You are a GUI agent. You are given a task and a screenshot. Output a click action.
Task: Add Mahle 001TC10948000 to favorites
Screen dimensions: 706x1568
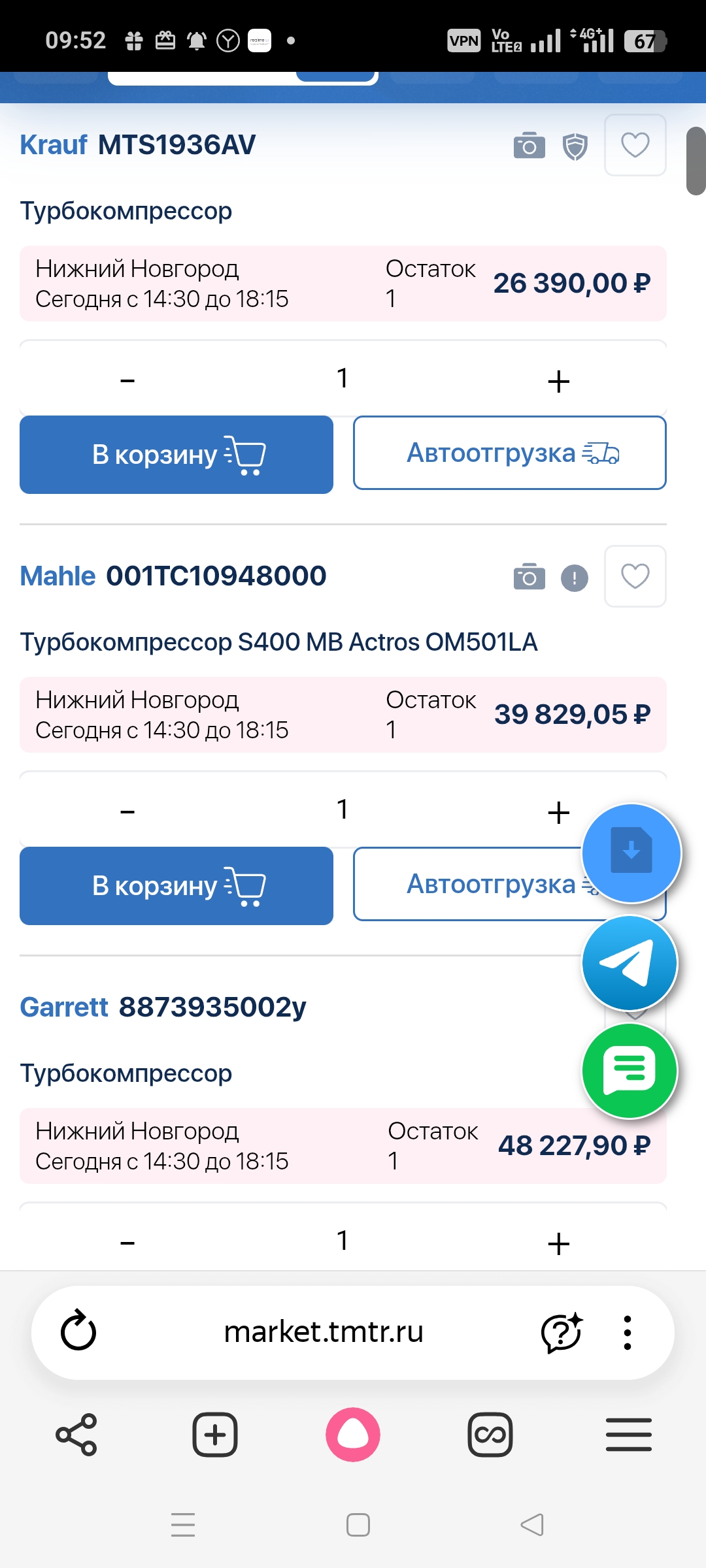(635, 576)
